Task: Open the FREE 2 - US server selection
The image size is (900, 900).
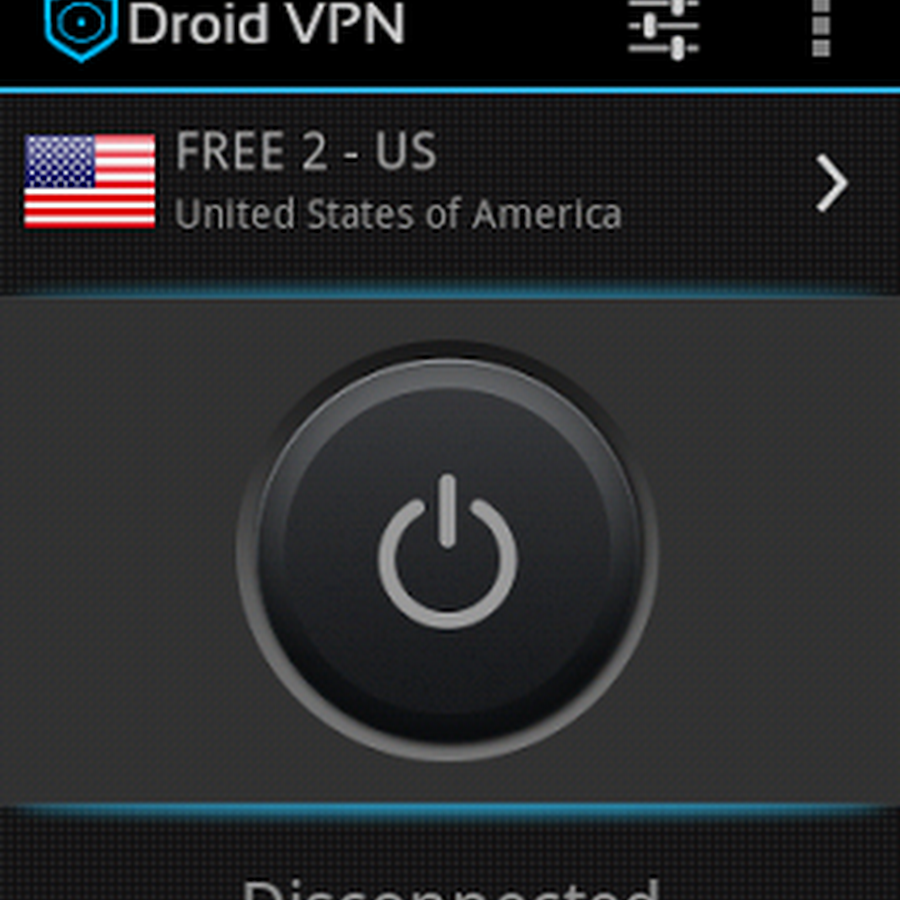Action: point(450,183)
